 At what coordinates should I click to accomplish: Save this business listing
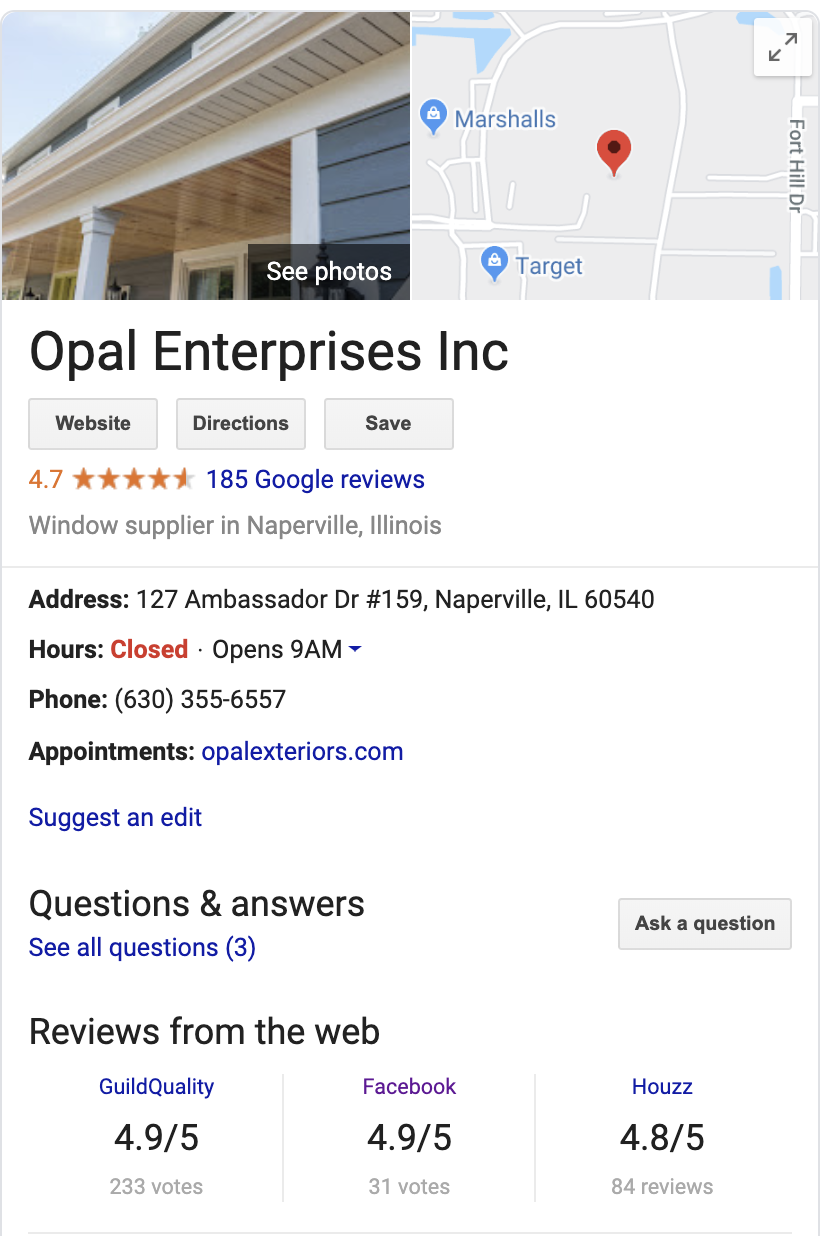click(388, 423)
